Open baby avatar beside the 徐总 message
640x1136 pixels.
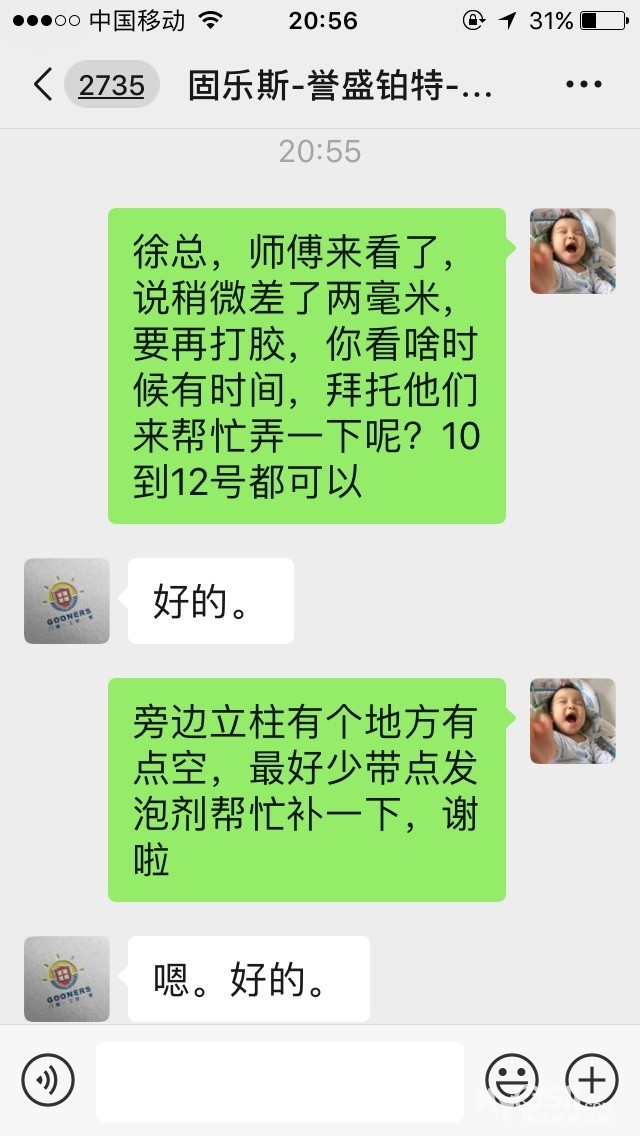572,251
